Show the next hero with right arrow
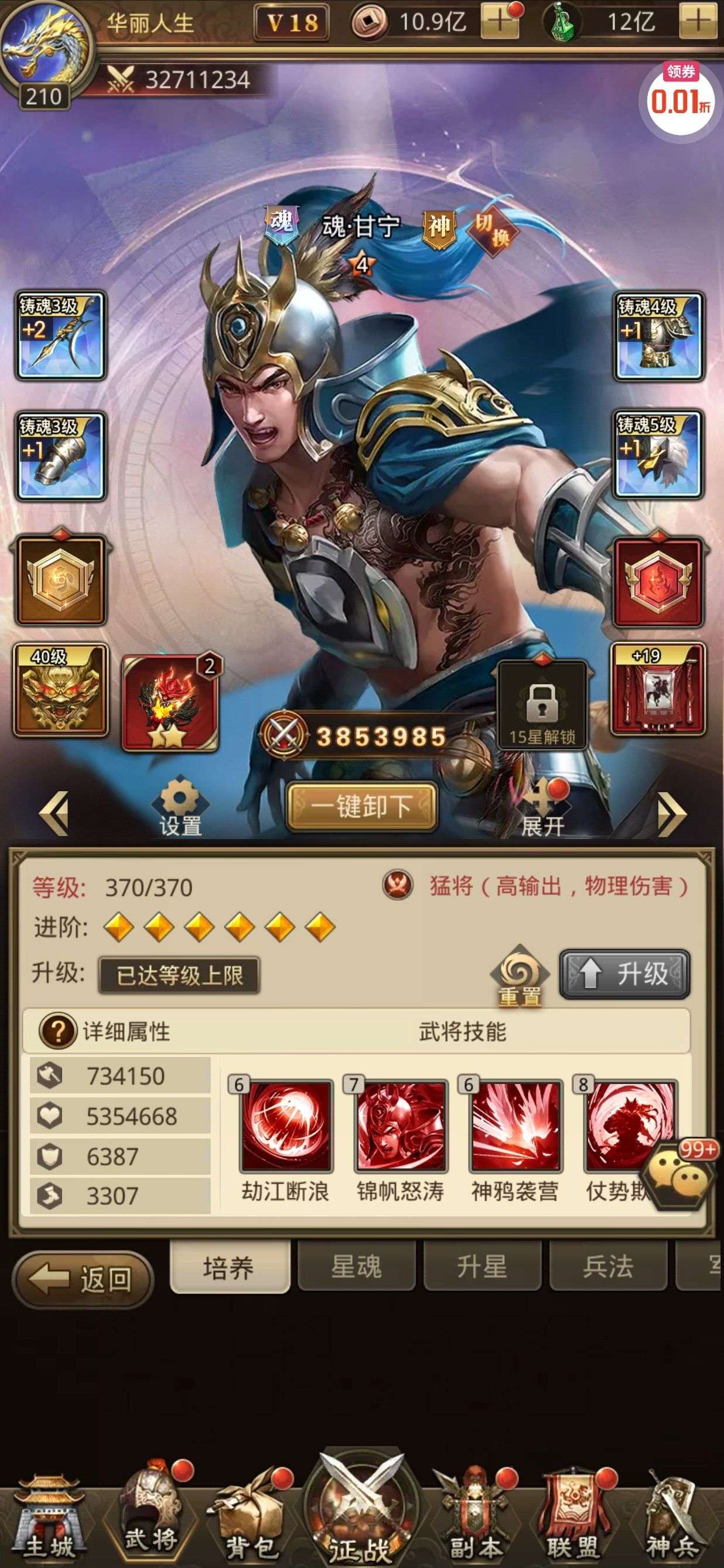Screen dimensions: 724x1568 [x=672, y=813]
